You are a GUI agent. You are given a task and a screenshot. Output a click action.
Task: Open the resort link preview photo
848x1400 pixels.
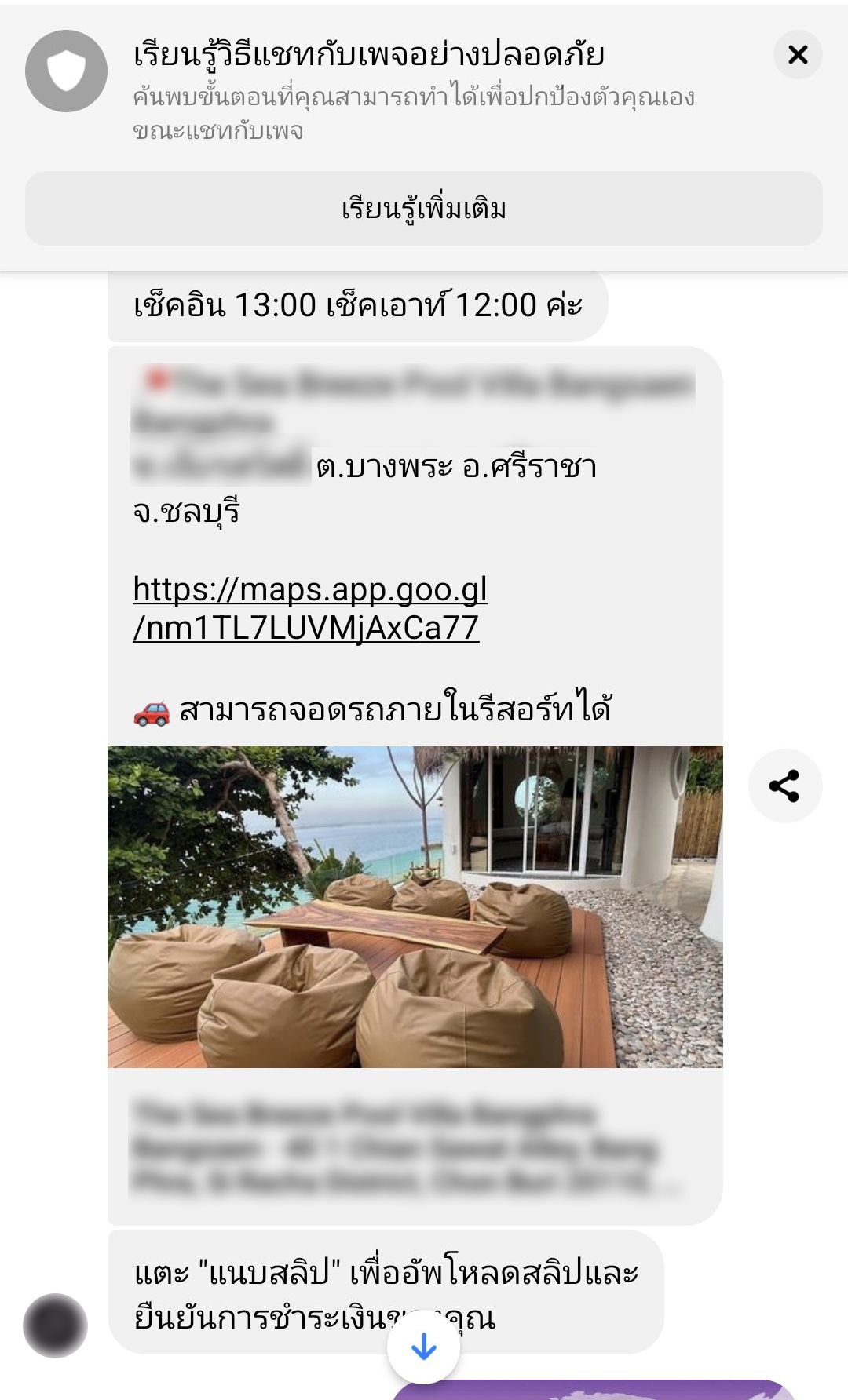[x=415, y=906]
